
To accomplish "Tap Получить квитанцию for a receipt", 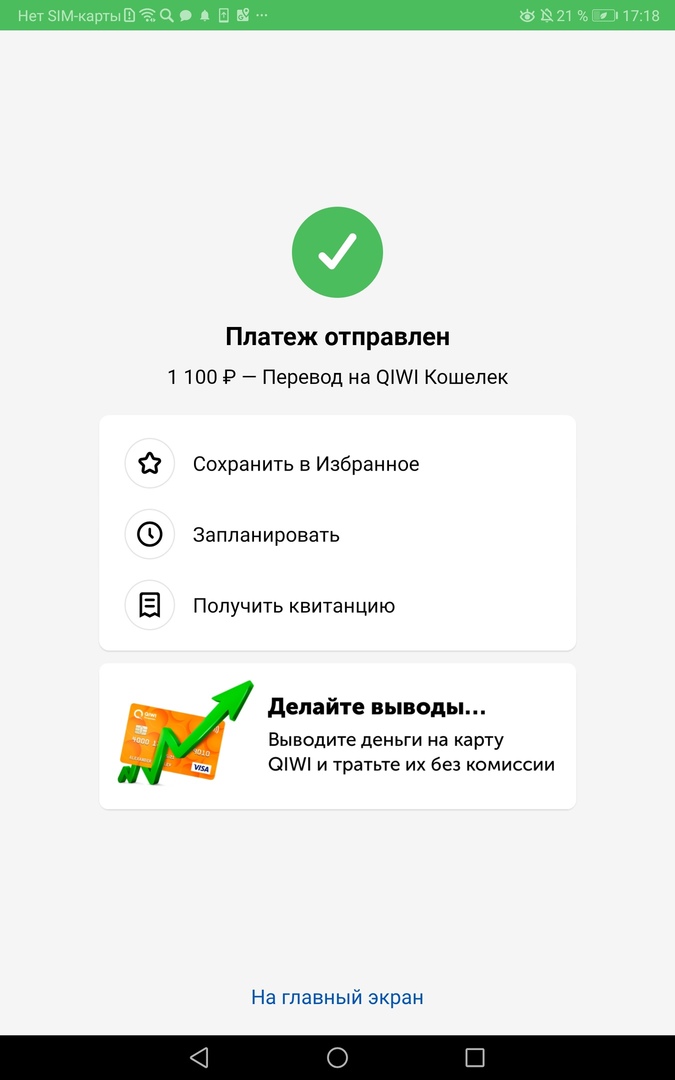I will click(293, 606).
